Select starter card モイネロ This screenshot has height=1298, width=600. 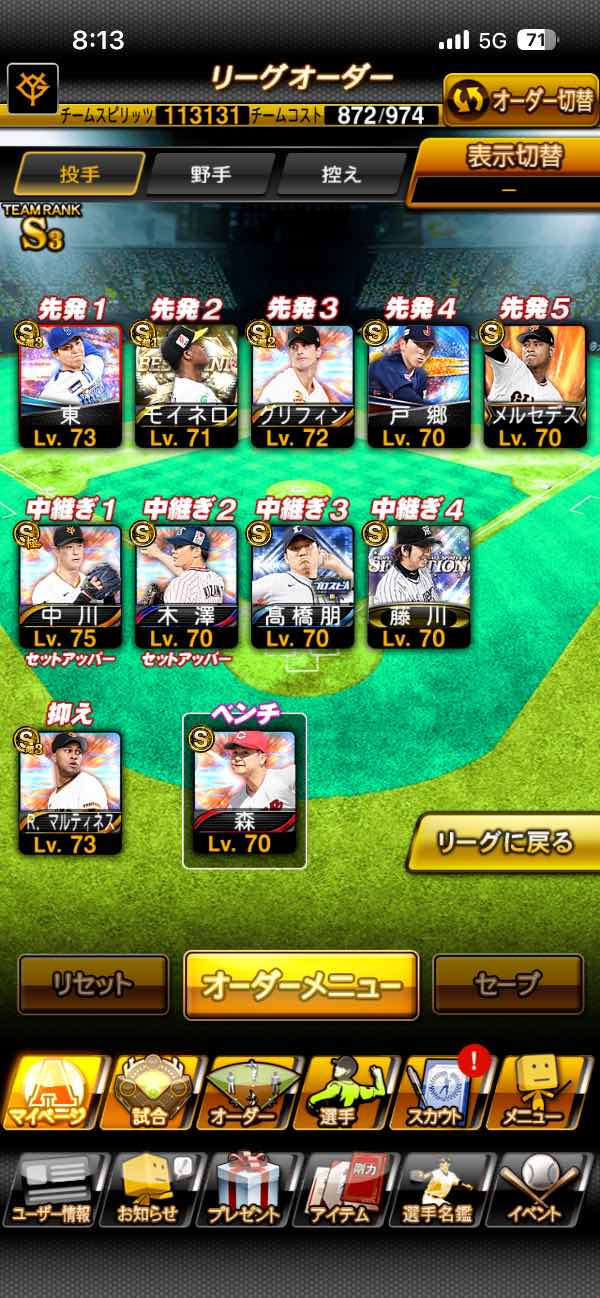pos(187,385)
